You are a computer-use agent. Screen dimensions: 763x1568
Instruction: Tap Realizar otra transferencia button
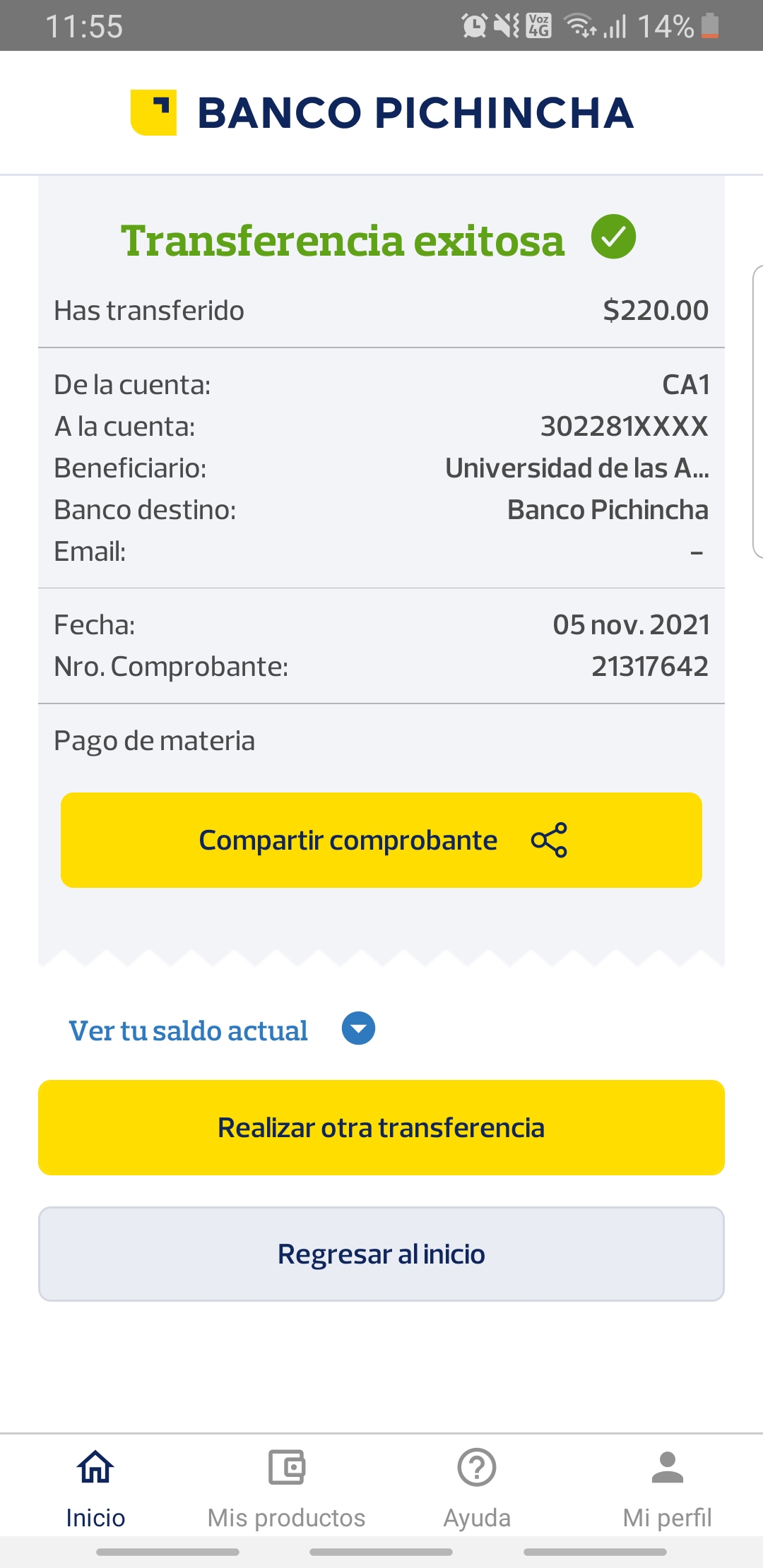[x=381, y=1127]
